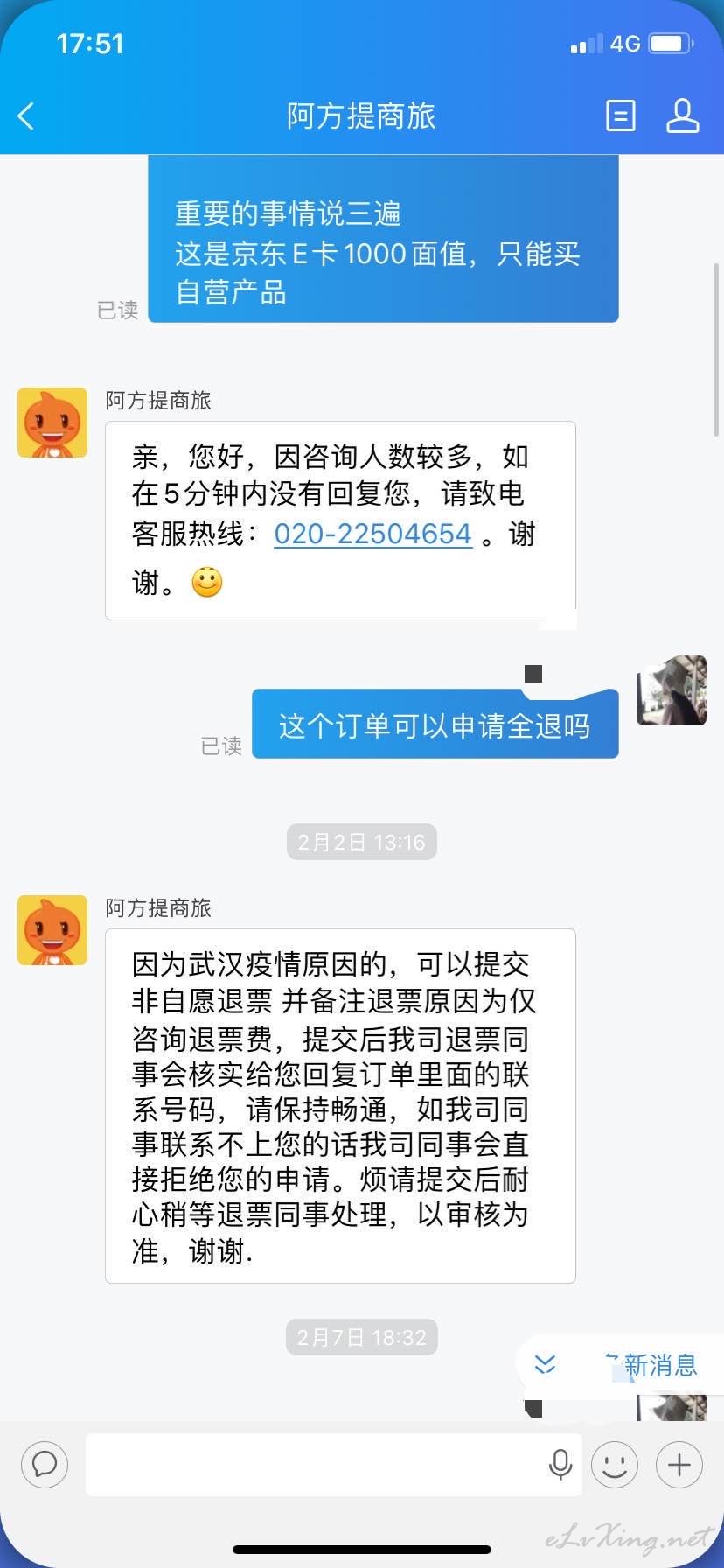
Task: Open the emoji smiley picker
Action: (x=615, y=1464)
